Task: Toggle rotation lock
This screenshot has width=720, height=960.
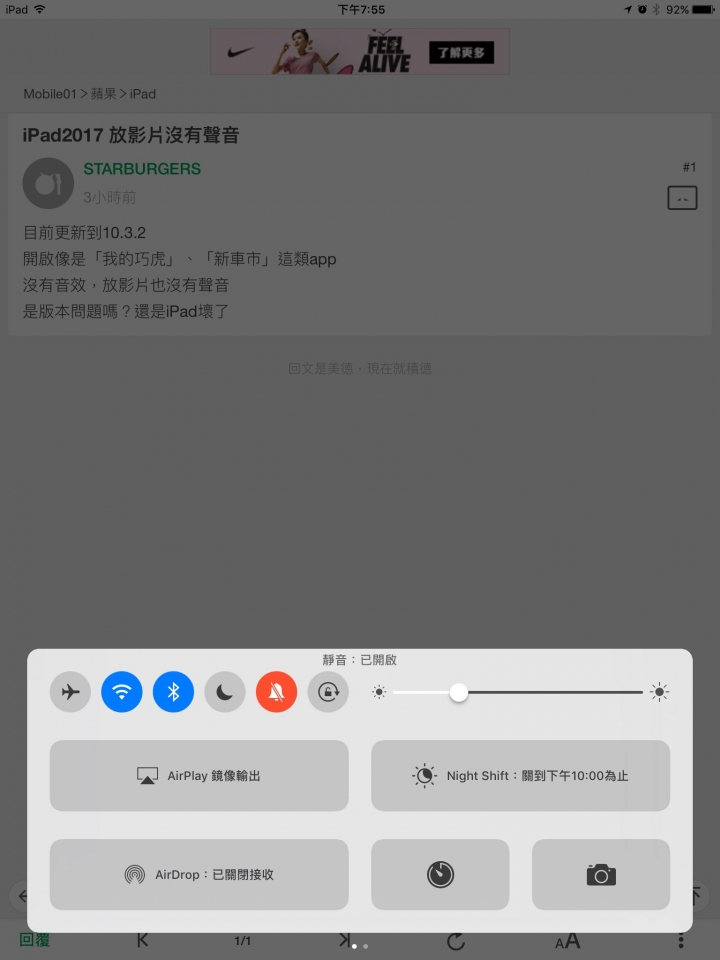Action: pyautogui.click(x=328, y=692)
